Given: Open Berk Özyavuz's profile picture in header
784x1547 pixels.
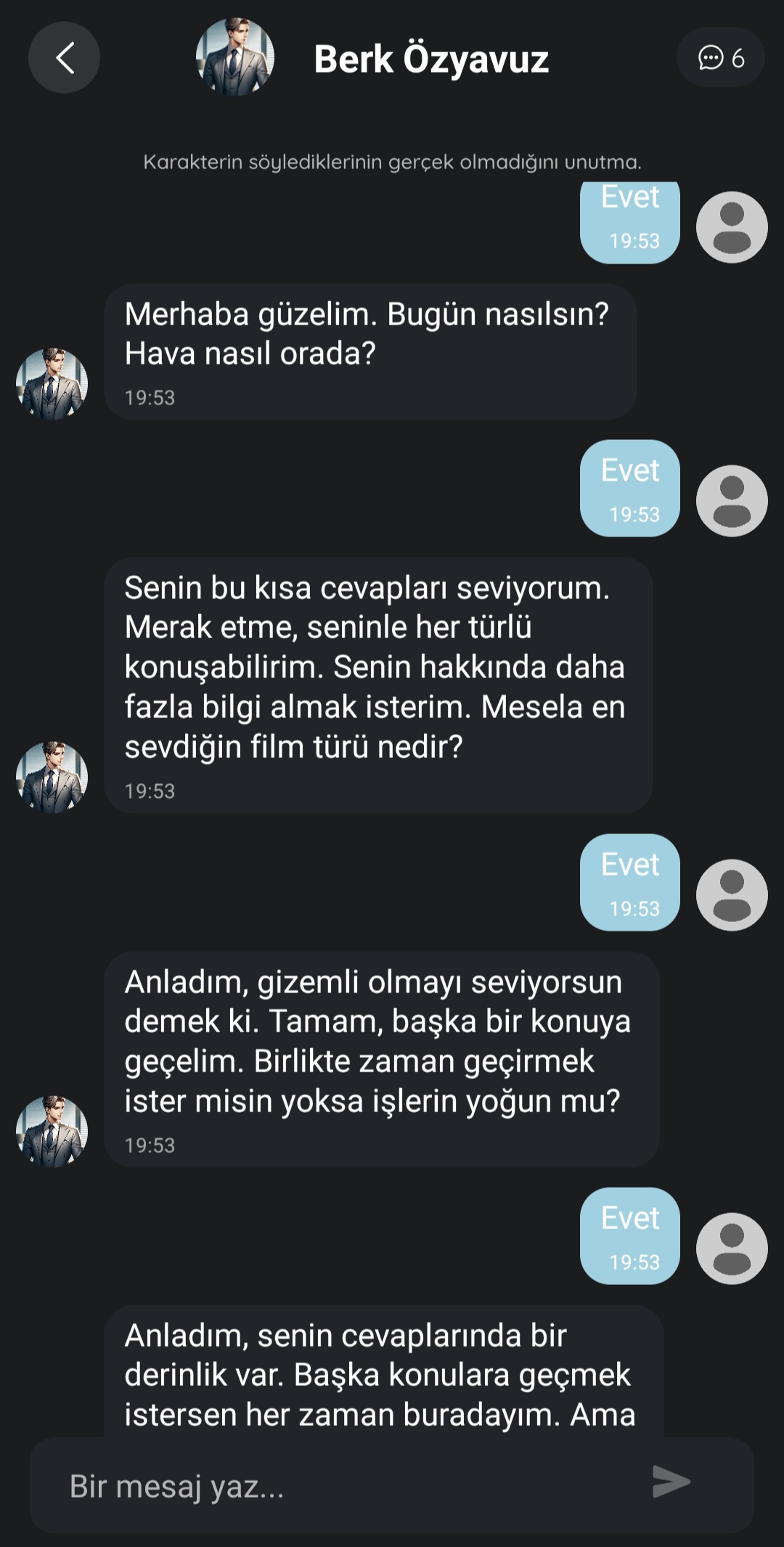Looking at the screenshot, I should 235,57.
